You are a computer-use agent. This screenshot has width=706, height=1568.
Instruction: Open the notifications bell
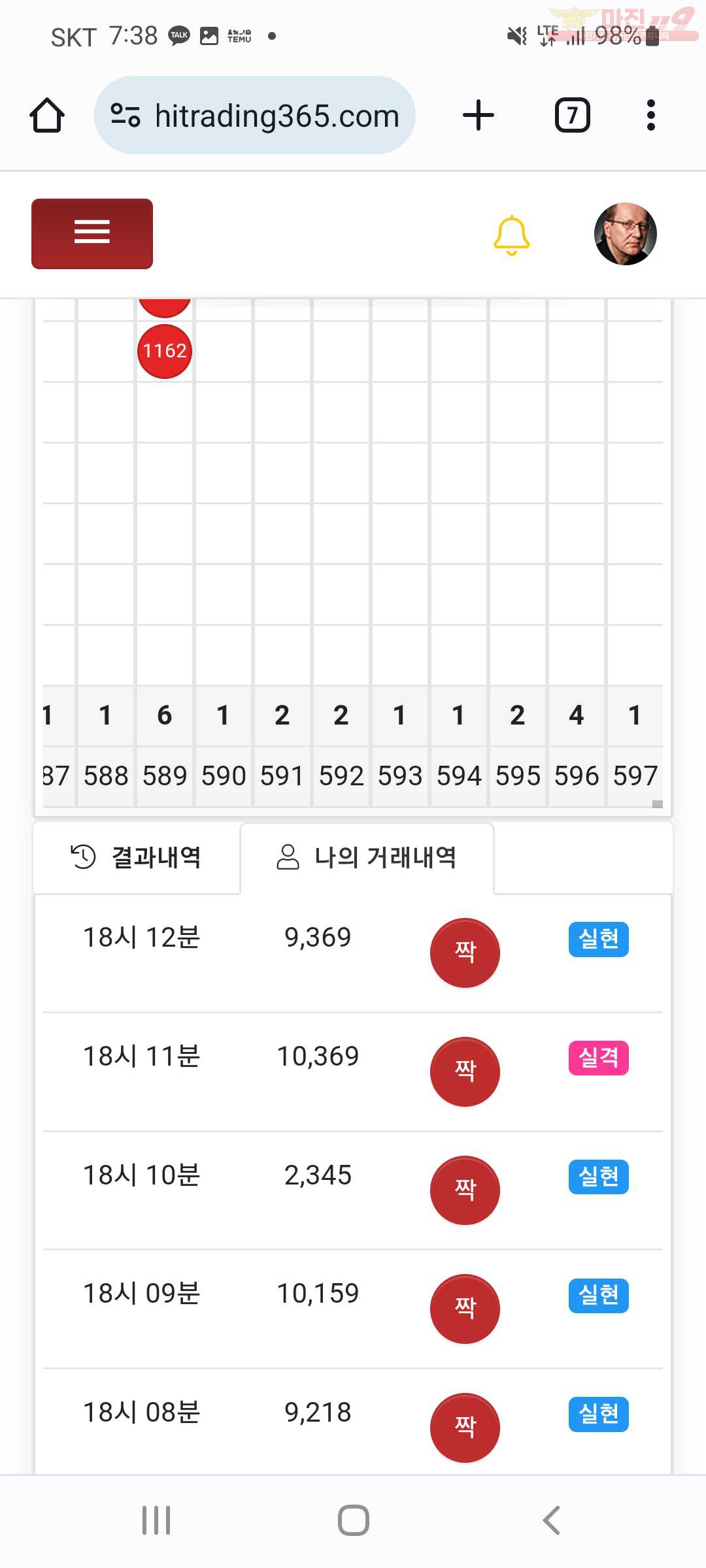point(511,235)
